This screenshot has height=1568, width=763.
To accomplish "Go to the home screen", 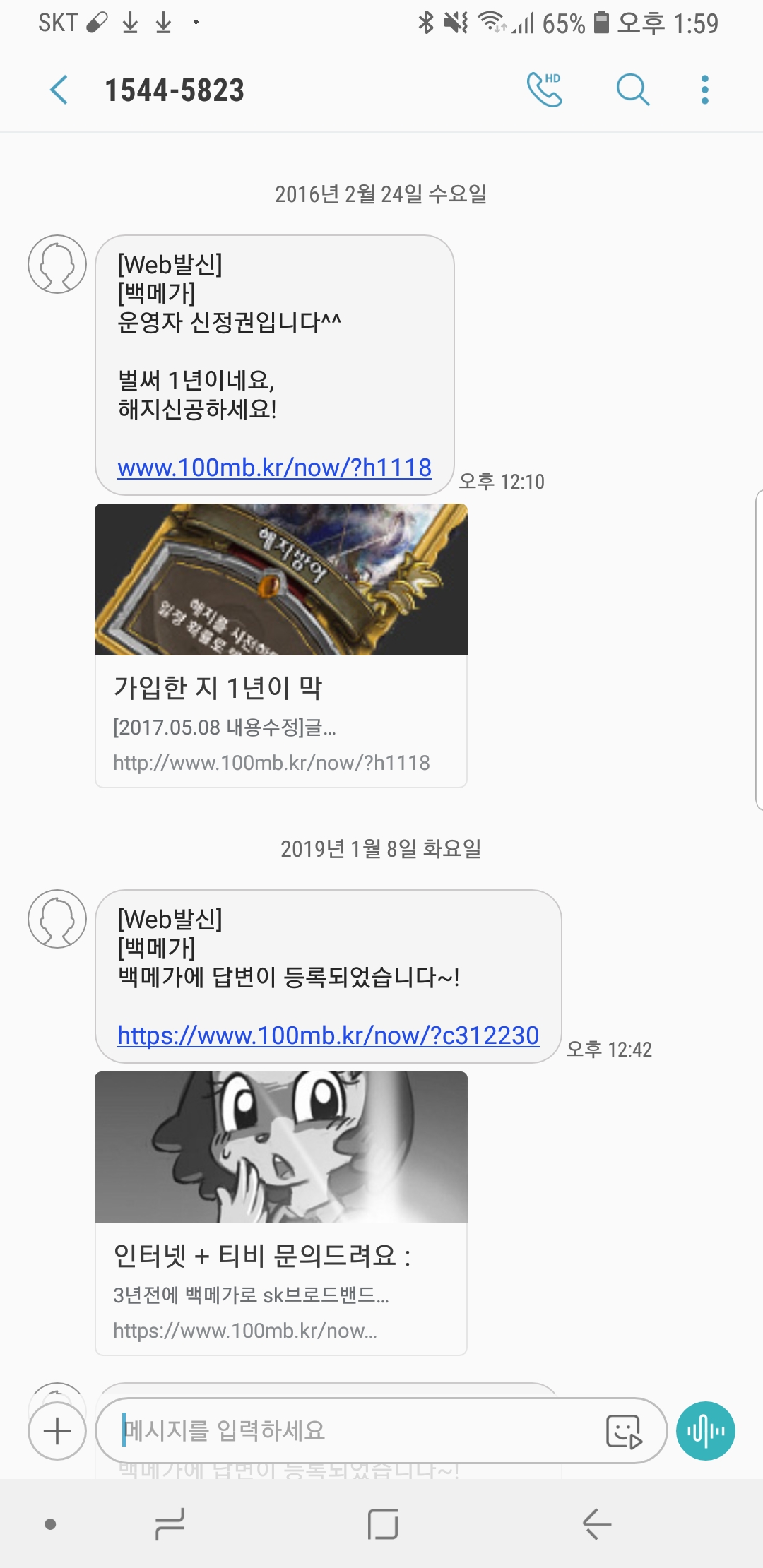I will point(383,1524).
